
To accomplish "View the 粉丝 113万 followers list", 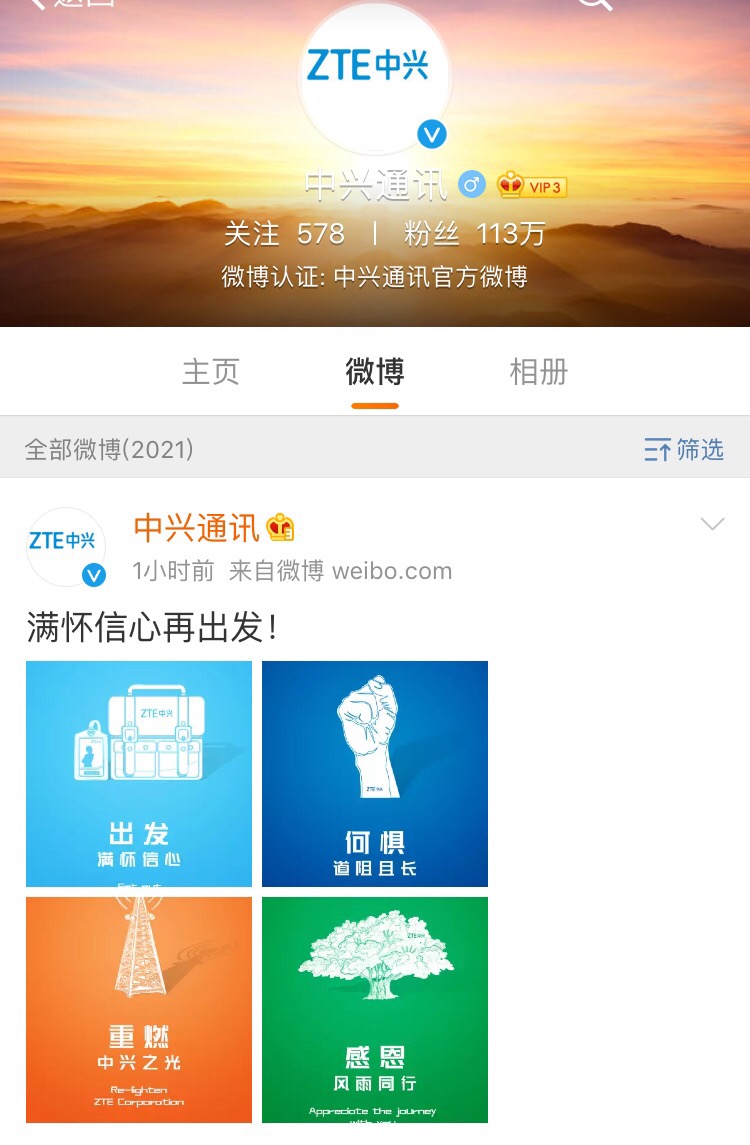I will pyautogui.click(x=475, y=234).
